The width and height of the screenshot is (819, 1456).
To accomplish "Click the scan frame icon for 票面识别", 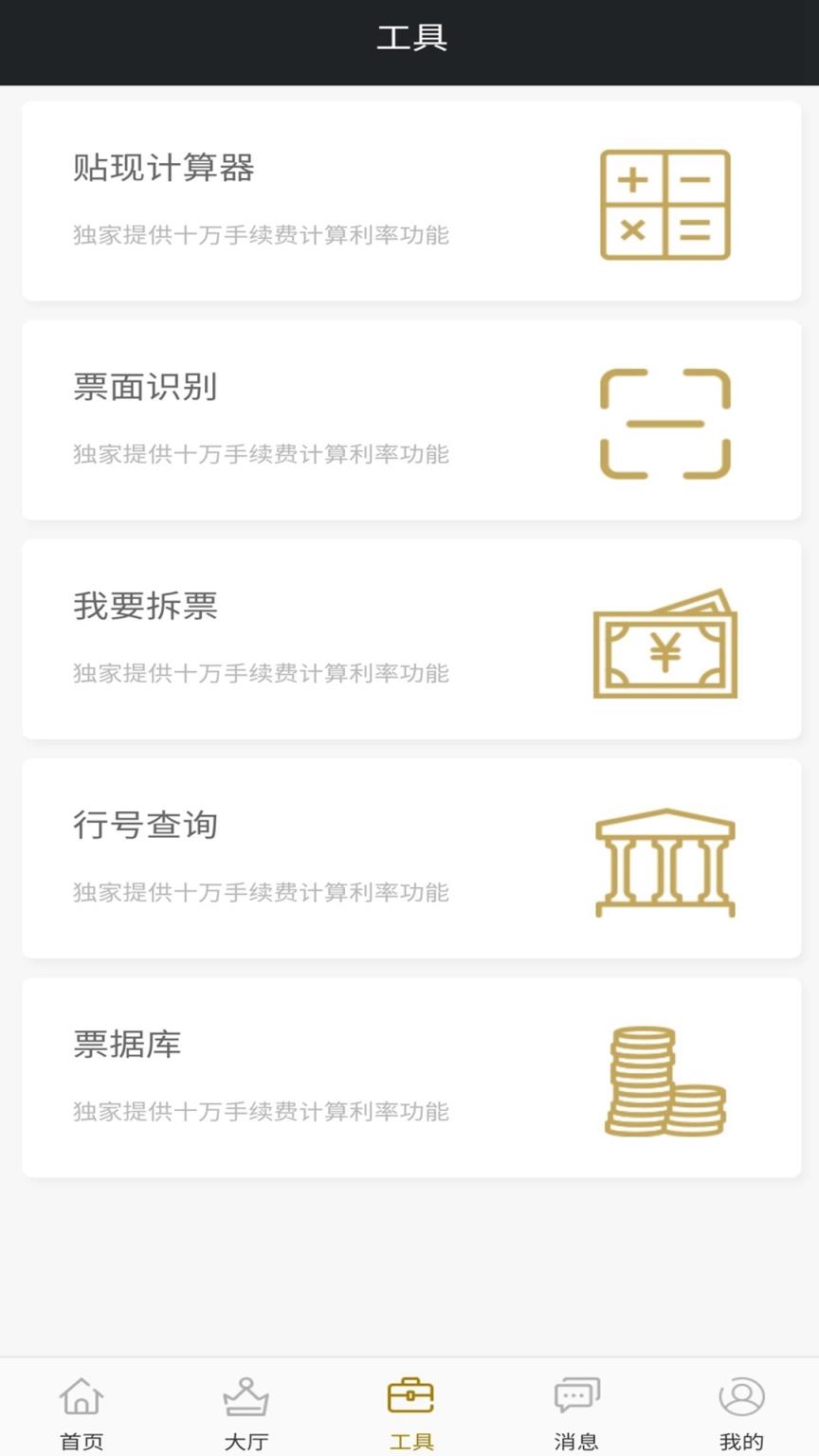I will [x=664, y=424].
